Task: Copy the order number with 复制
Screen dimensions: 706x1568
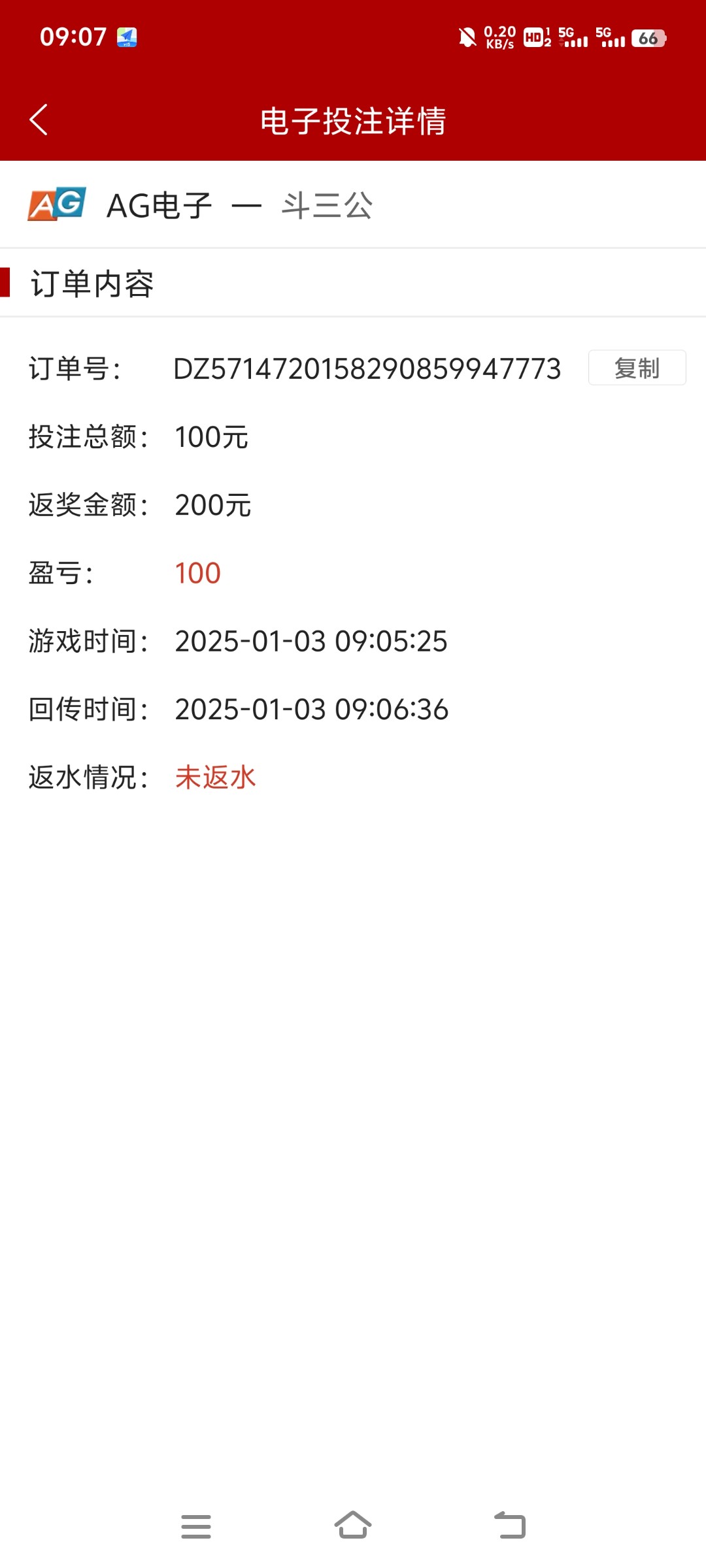Action: 637,368
